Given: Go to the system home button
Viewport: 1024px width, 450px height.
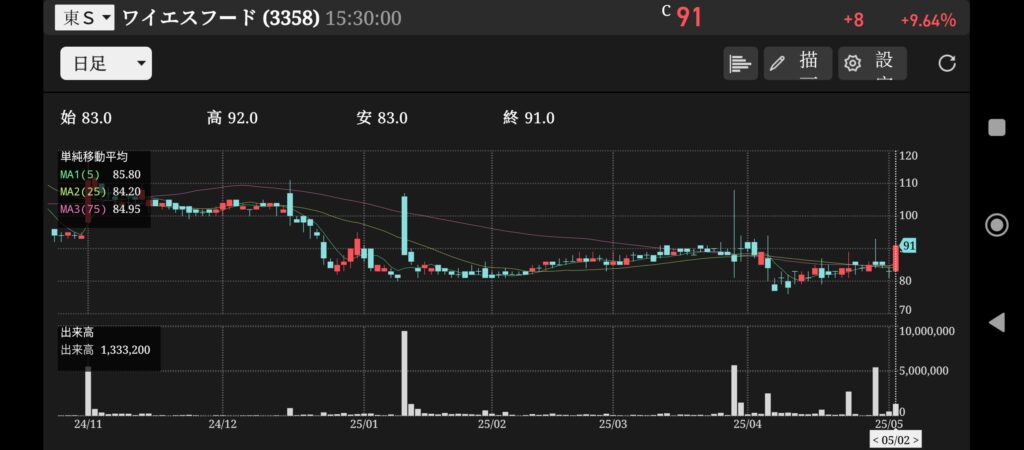Looking at the screenshot, I should (x=996, y=225).
